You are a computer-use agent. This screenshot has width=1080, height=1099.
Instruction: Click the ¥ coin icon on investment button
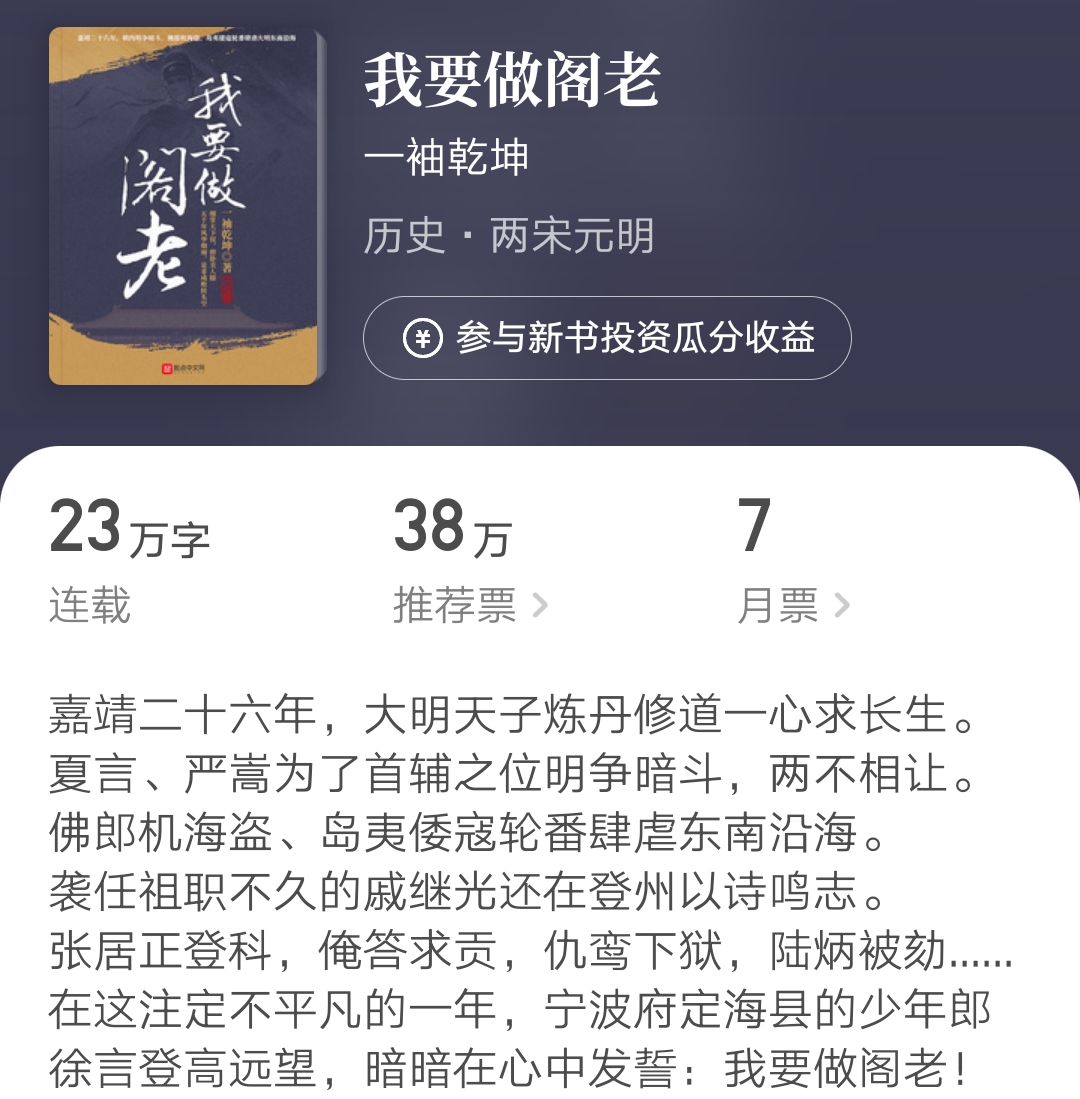click(424, 337)
